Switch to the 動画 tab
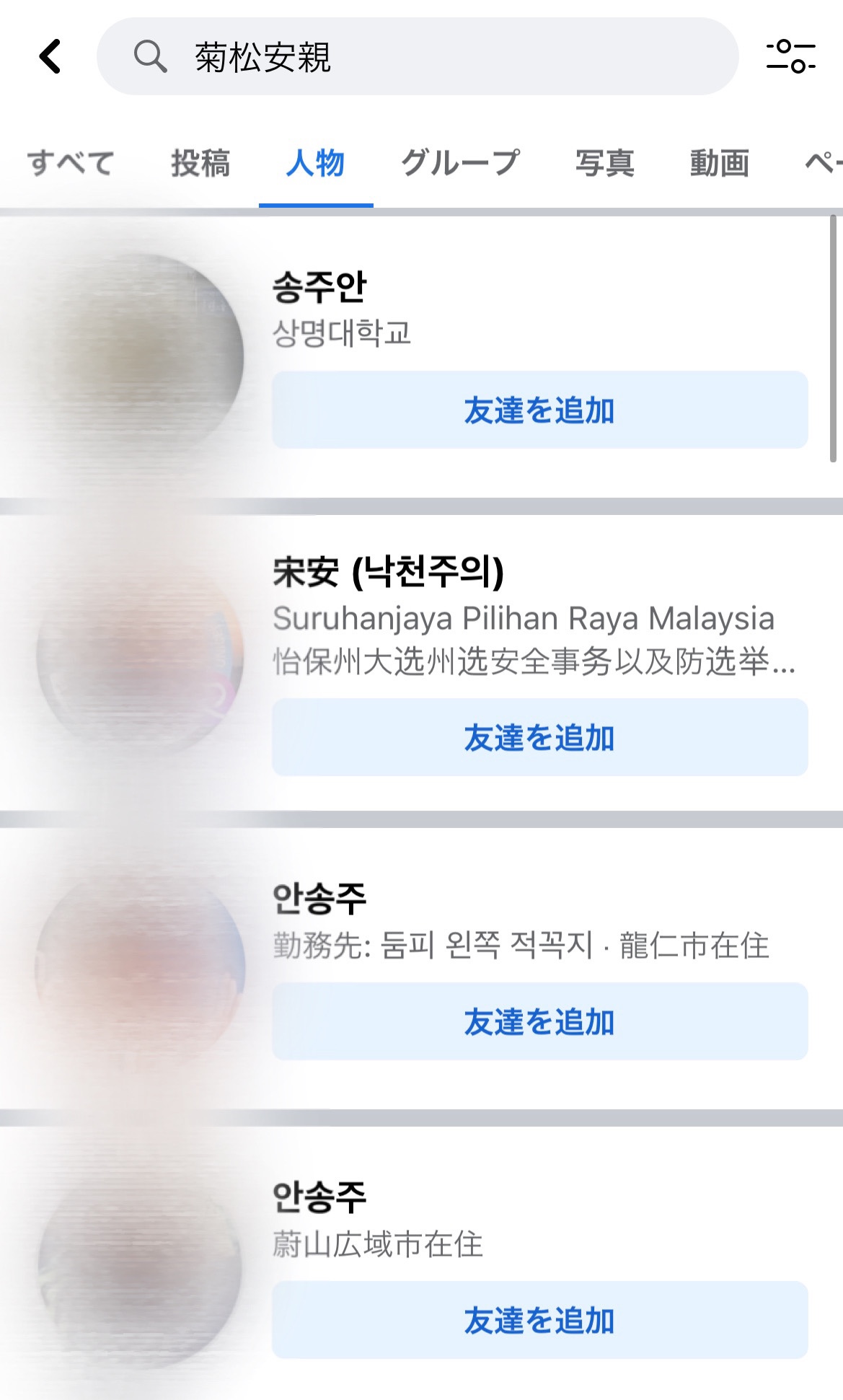 (719, 163)
